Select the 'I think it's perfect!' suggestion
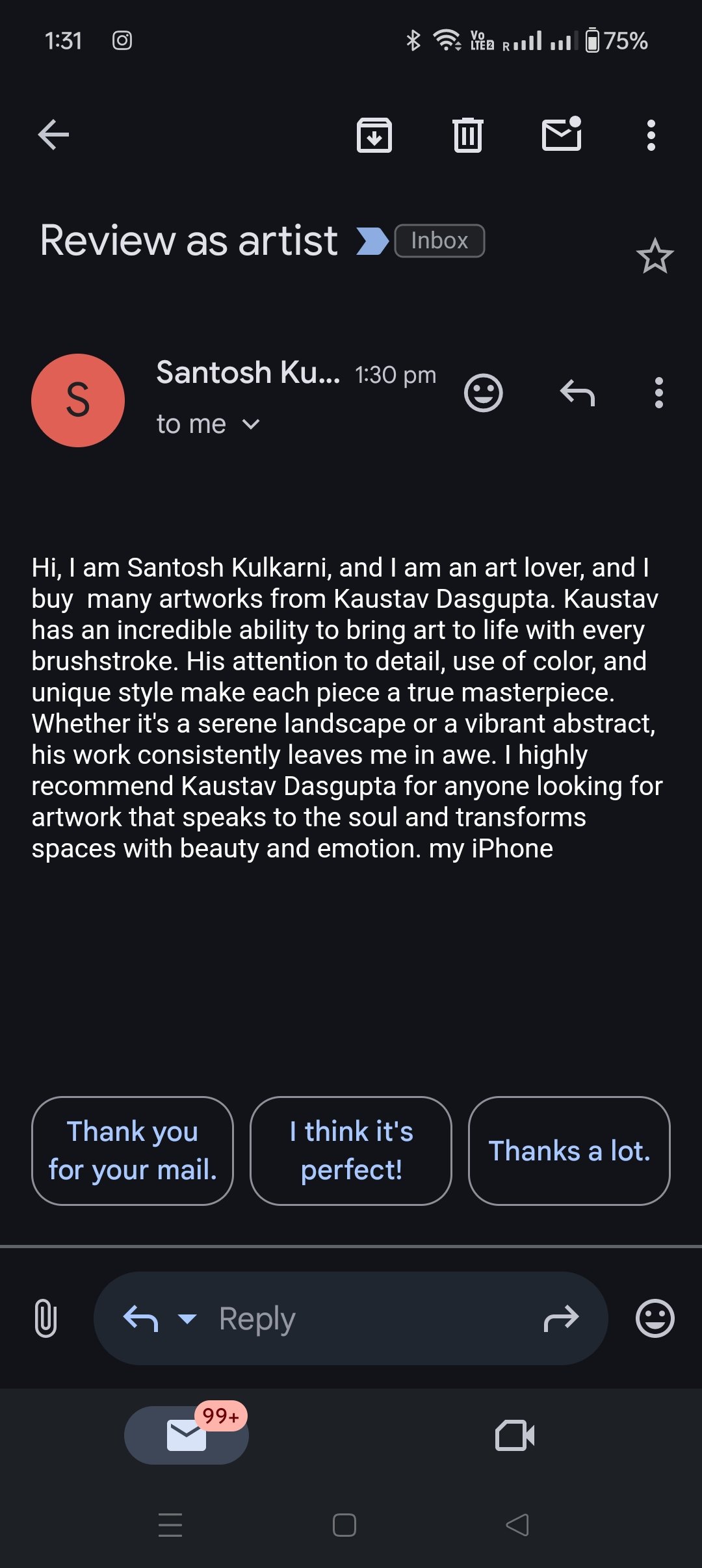702x1568 pixels. tap(351, 1151)
